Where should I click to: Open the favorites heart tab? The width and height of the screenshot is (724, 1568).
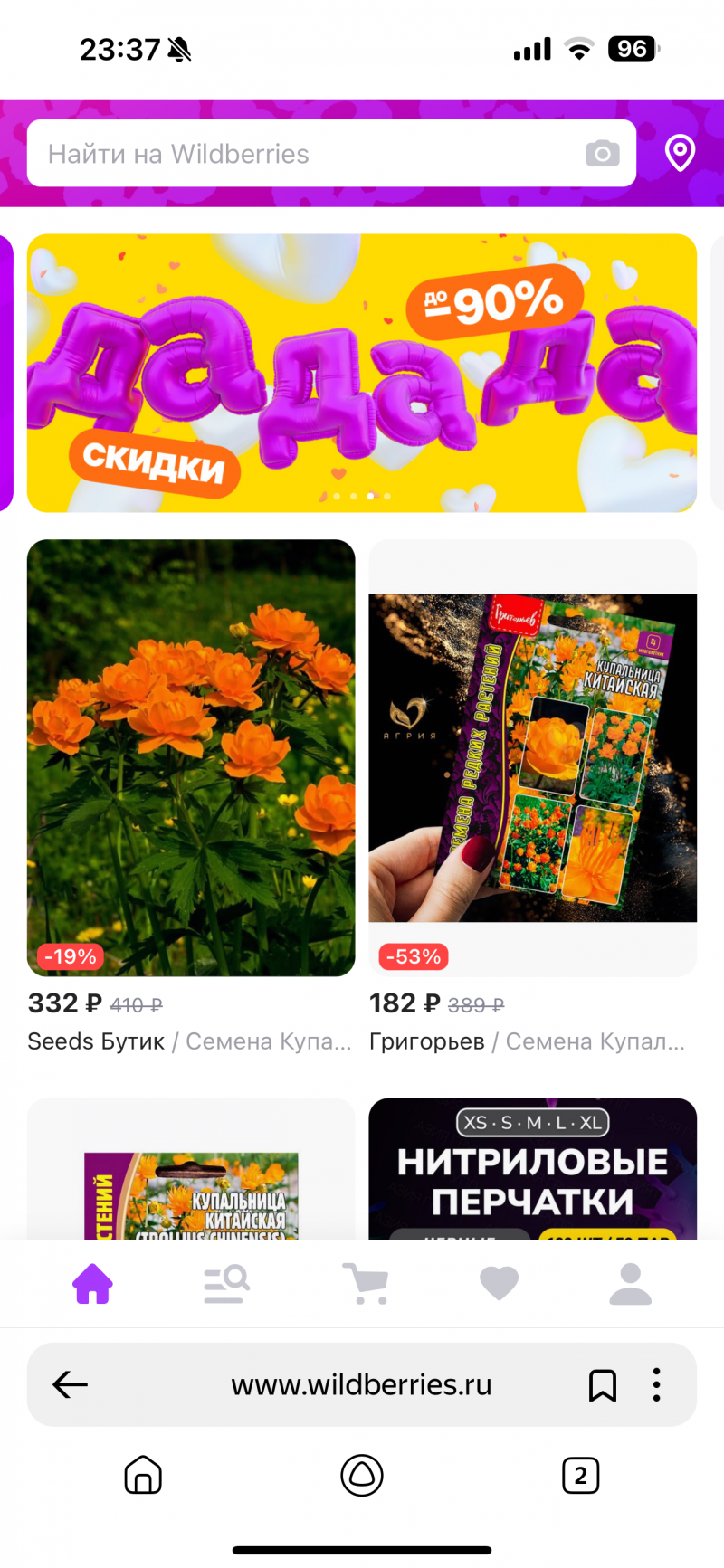point(499,1284)
